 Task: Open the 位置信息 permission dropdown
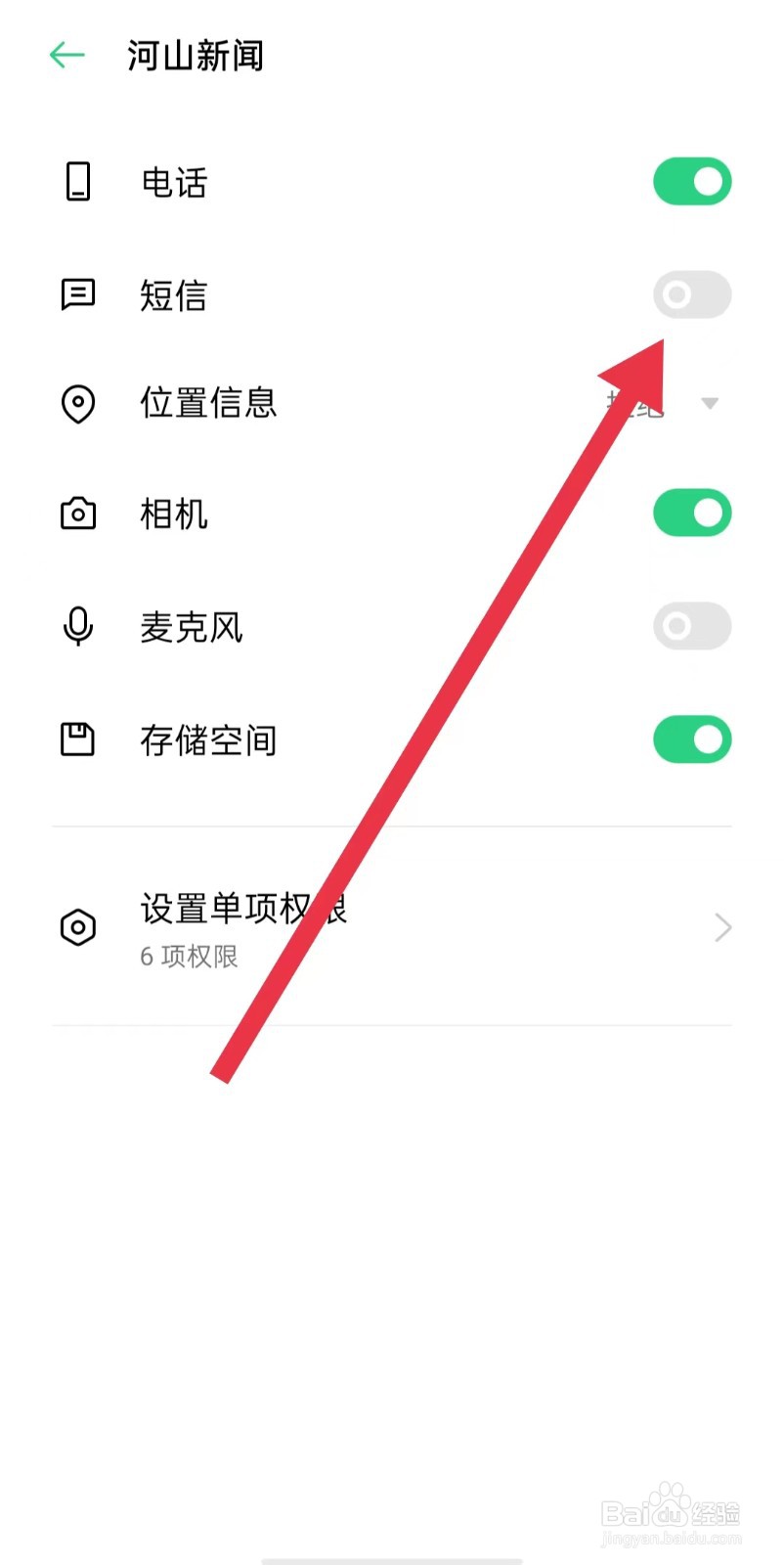[x=710, y=403]
